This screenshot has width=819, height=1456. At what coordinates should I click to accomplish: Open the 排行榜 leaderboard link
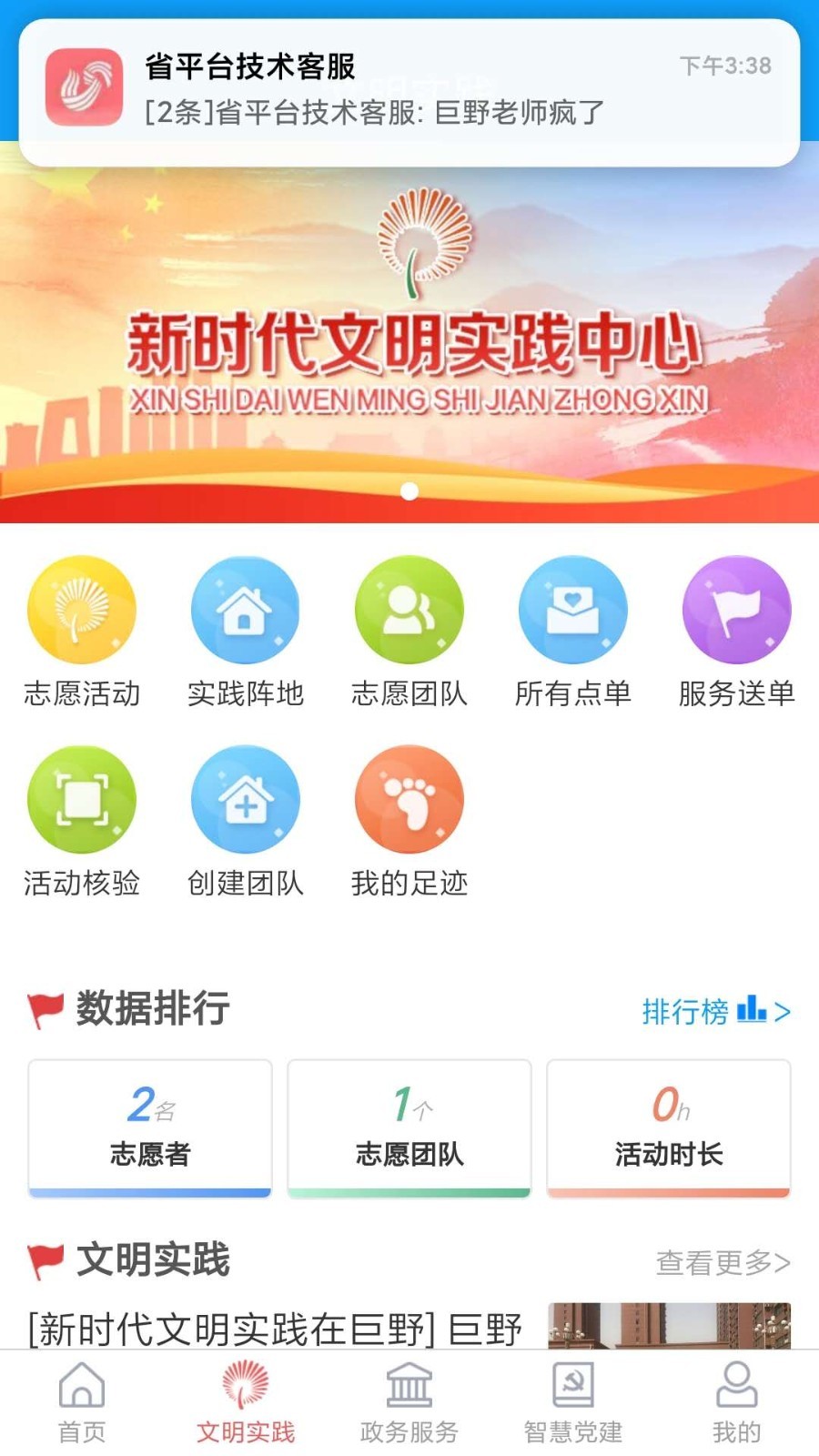(x=715, y=1011)
